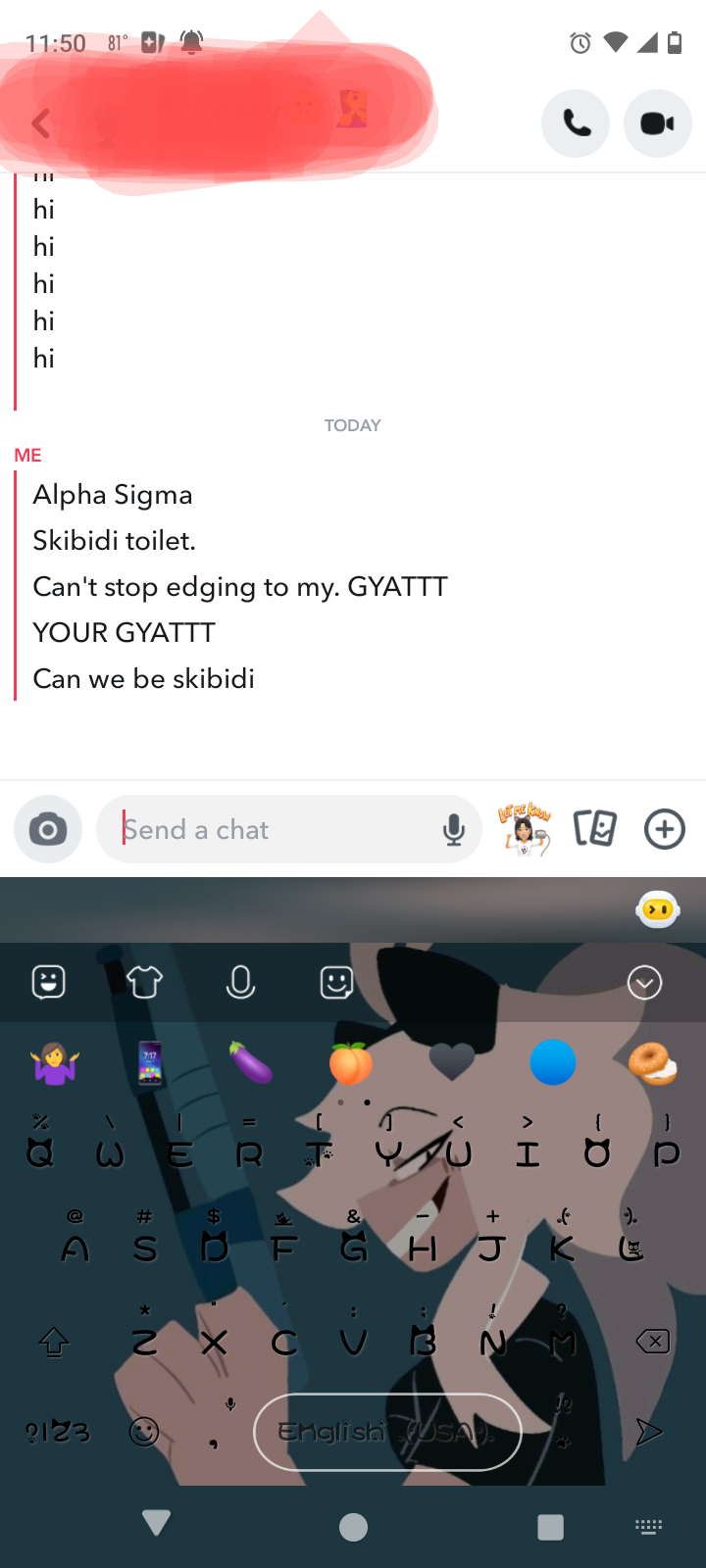Insert the eggplant emoji suggestion

coord(250,1063)
